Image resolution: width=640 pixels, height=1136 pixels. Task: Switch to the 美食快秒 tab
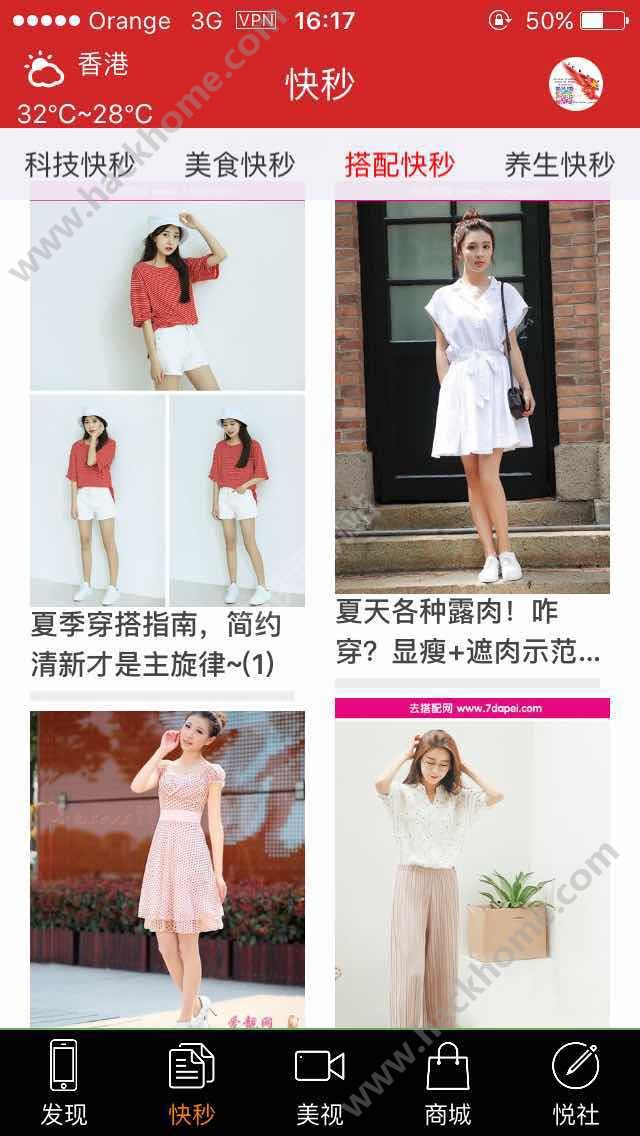[239, 165]
